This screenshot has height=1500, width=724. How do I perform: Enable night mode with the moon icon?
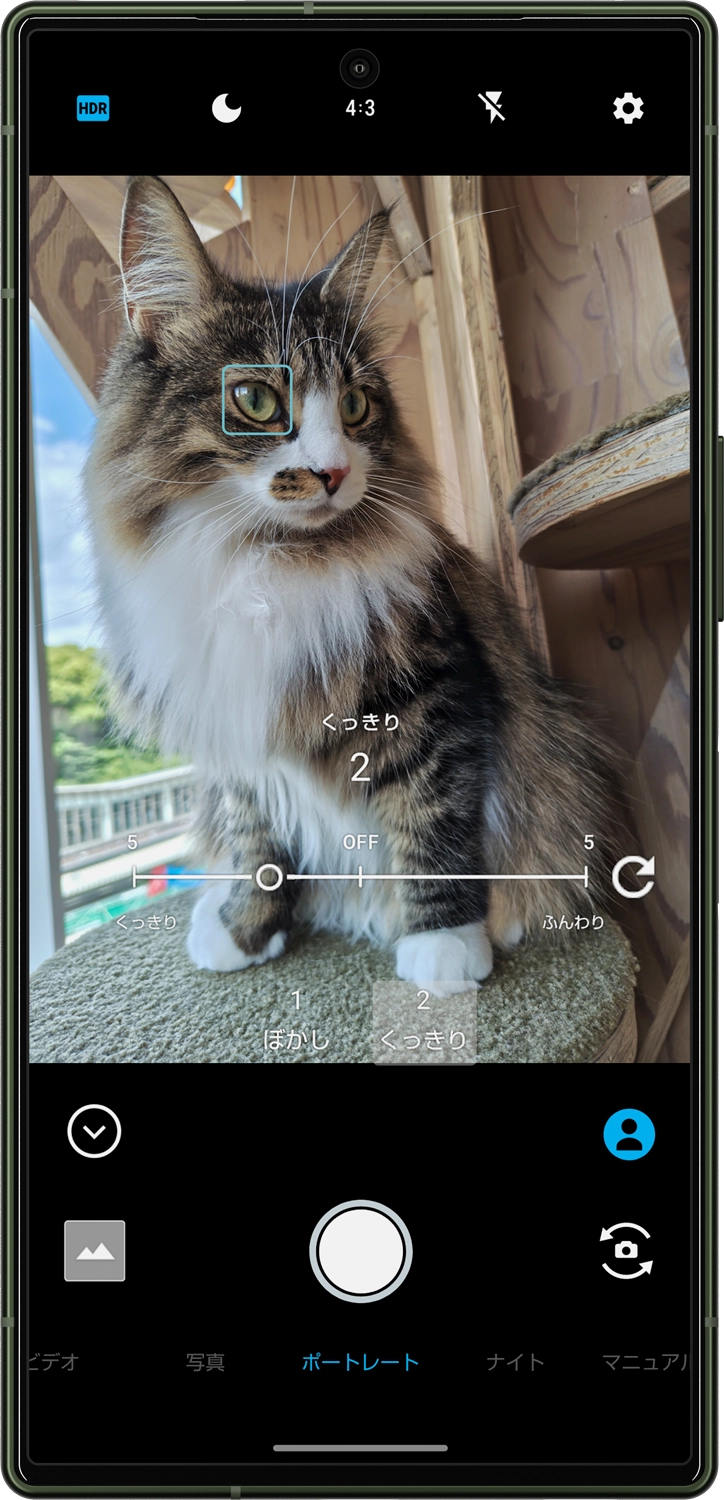coord(227,108)
